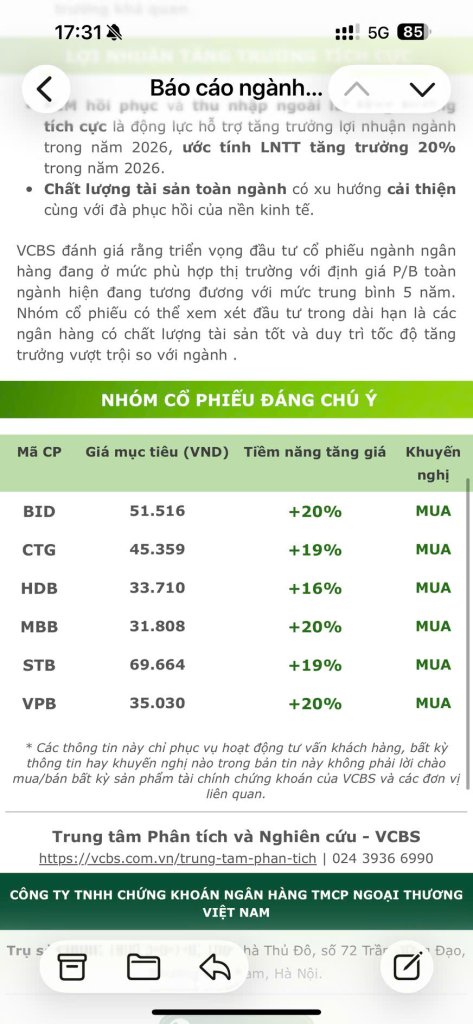Image resolution: width=473 pixels, height=1024 pixels.
Task: Reply to this email
Action: coord(216,967)
